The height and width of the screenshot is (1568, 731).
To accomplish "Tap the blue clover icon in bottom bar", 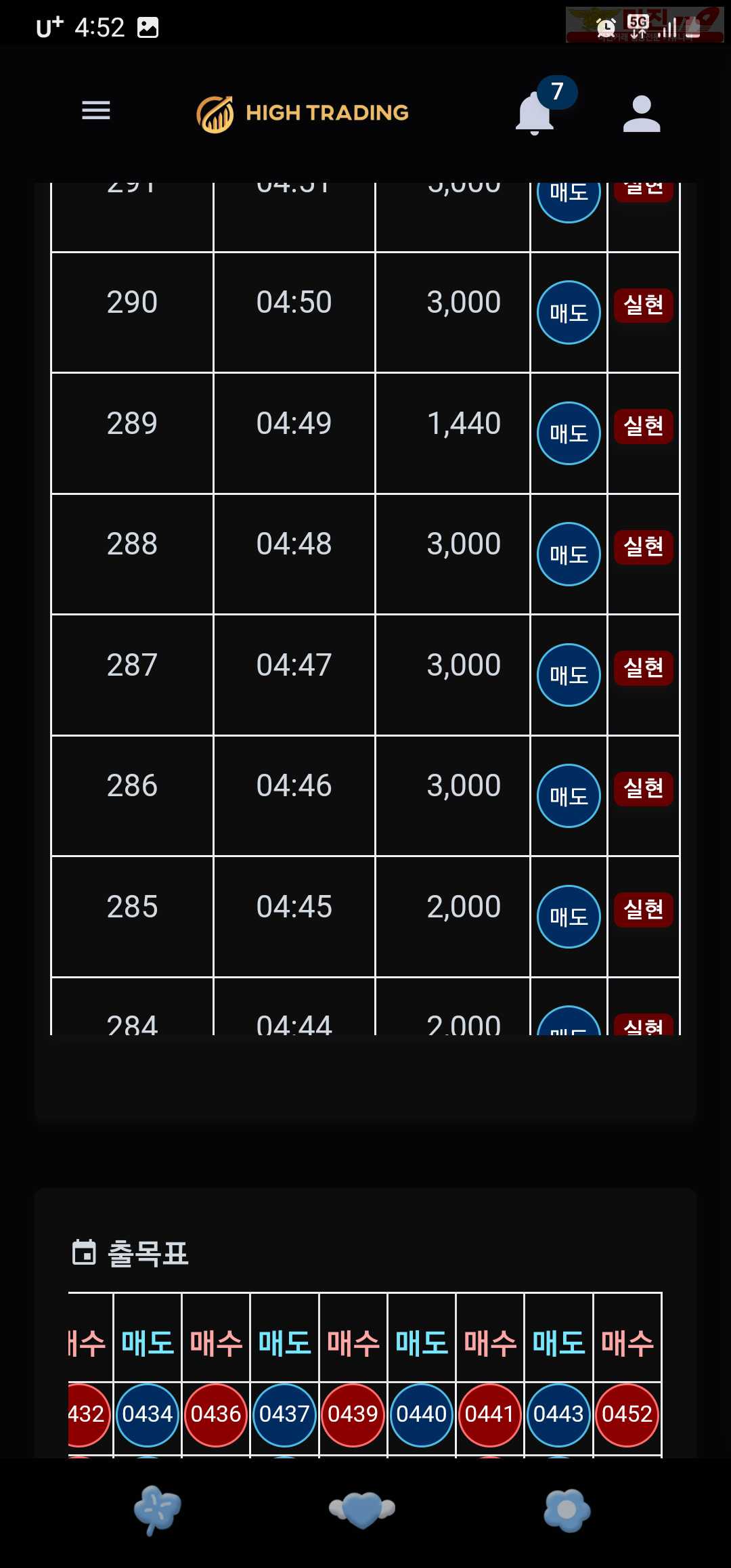I will pos(158,1510).
